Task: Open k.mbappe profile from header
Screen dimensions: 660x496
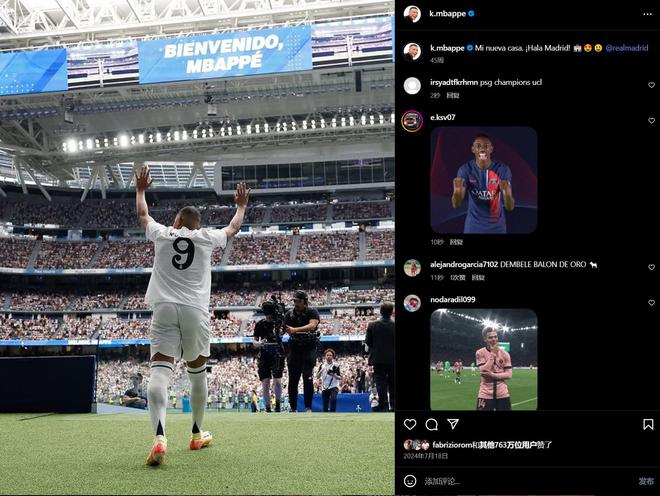Action: click(446, 13)
